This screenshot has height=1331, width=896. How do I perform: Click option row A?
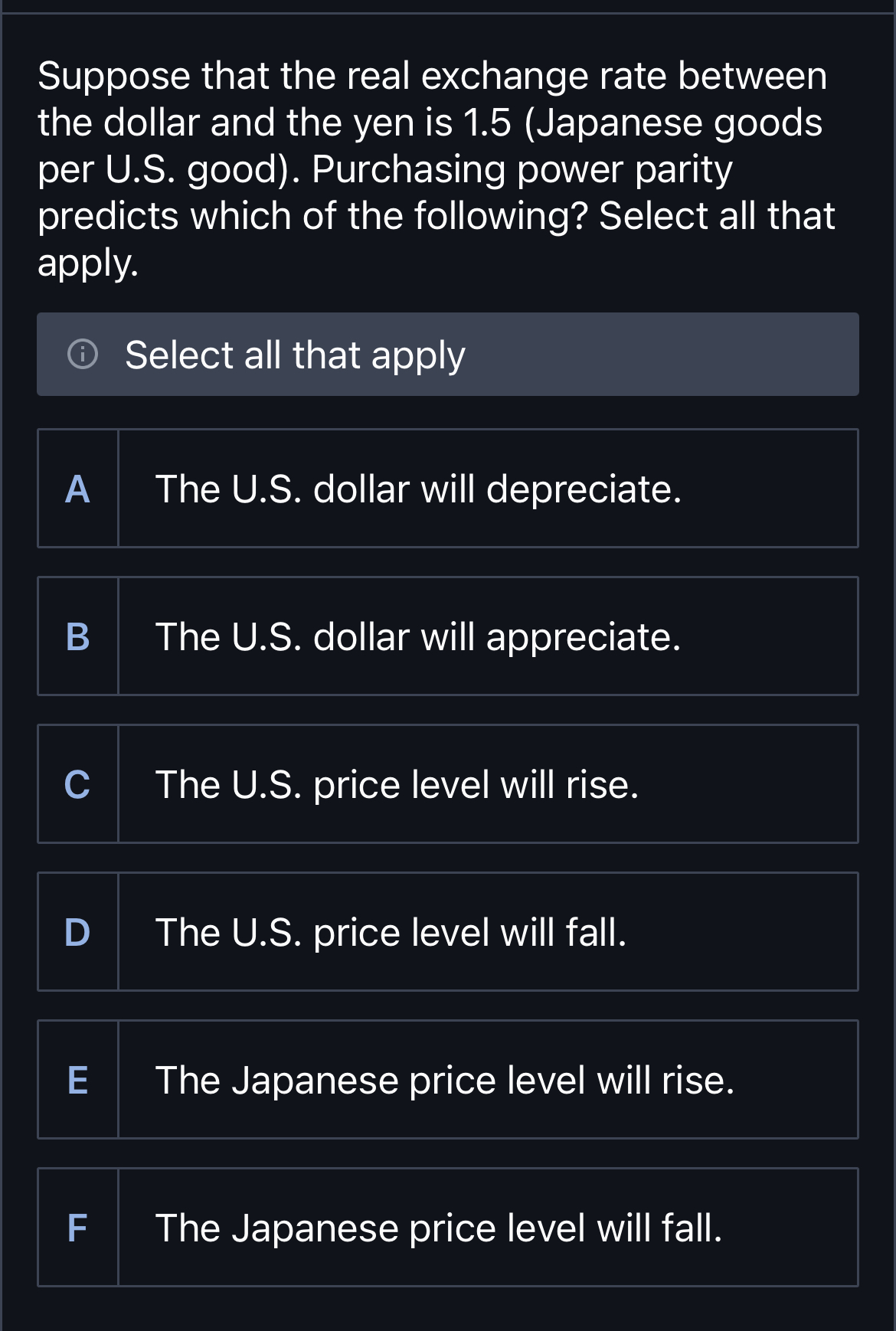[448, 488]
